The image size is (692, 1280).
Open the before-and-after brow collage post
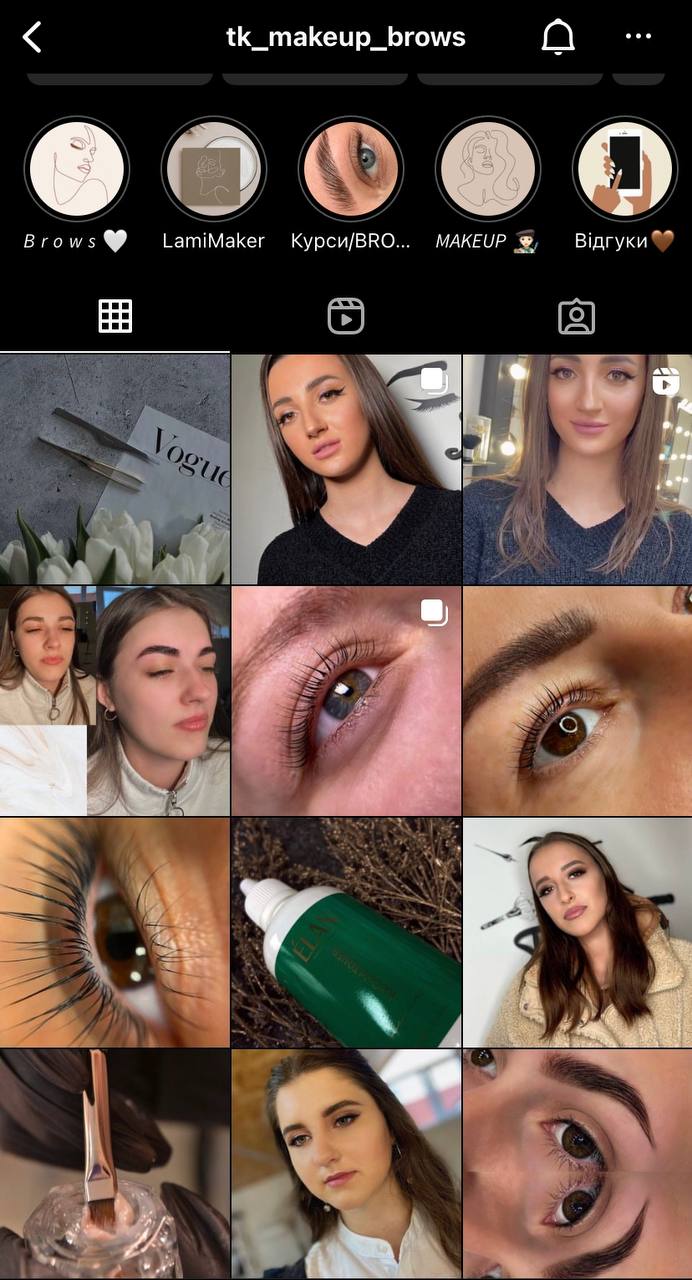114,701
